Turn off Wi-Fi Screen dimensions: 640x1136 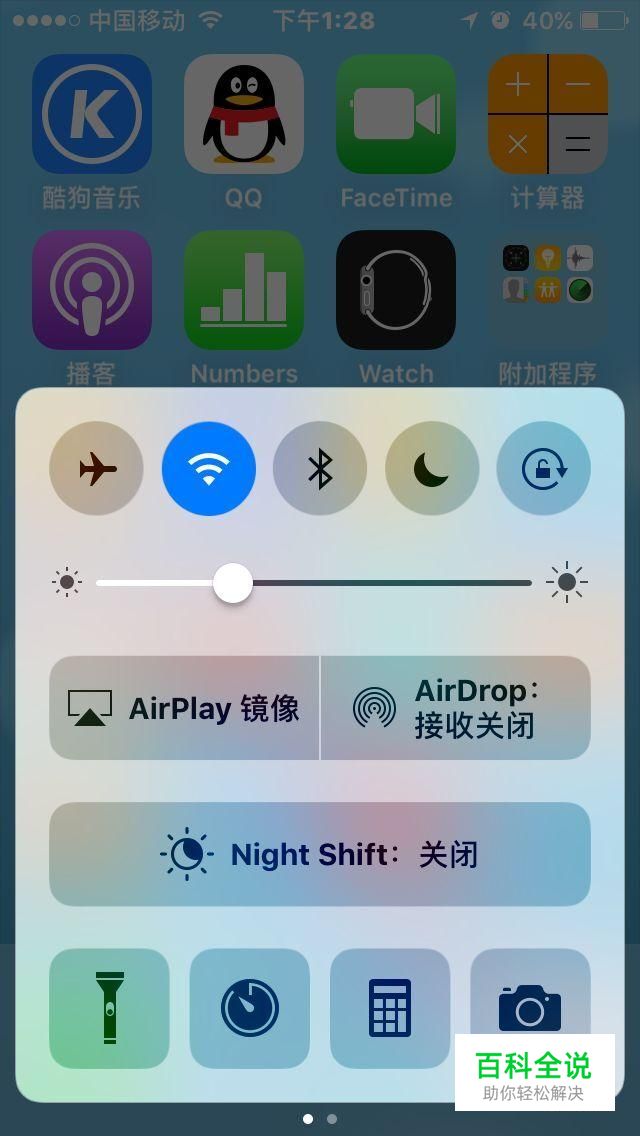[x=209, y=469]
